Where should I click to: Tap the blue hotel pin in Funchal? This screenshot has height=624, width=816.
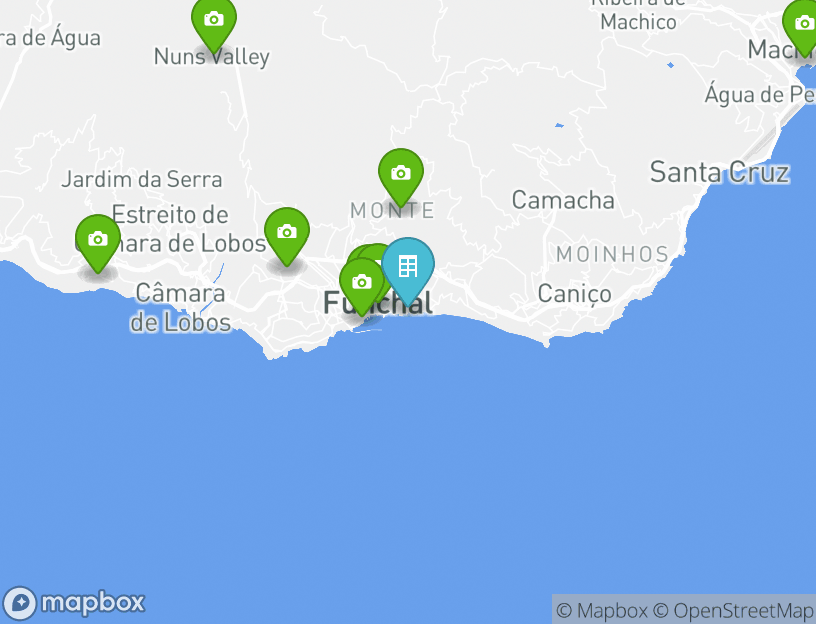tap(408, 267)
